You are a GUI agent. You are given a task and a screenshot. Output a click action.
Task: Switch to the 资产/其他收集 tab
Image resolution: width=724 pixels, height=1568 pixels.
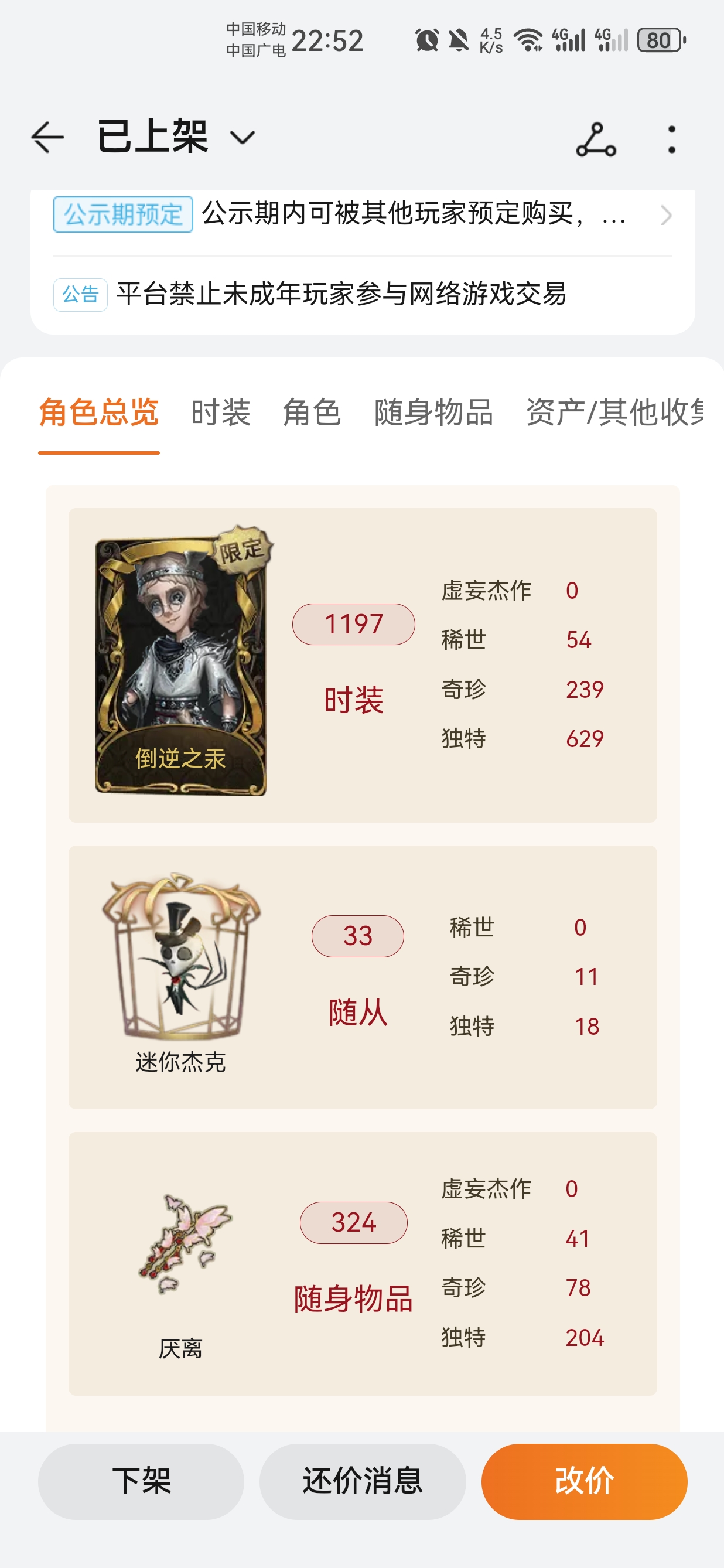(x=614, y=413)
